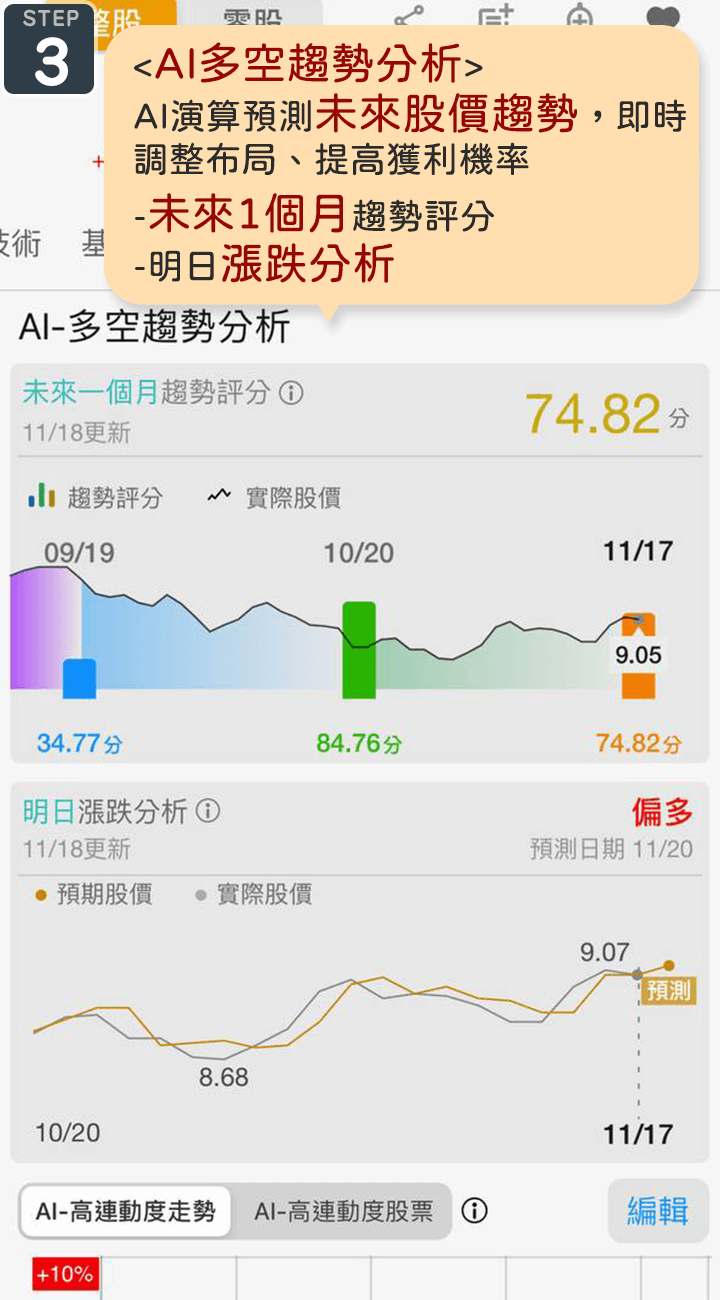Tap the 編輯 button
Viewport: 720px width, 1300px height.
click(658, 1211)
